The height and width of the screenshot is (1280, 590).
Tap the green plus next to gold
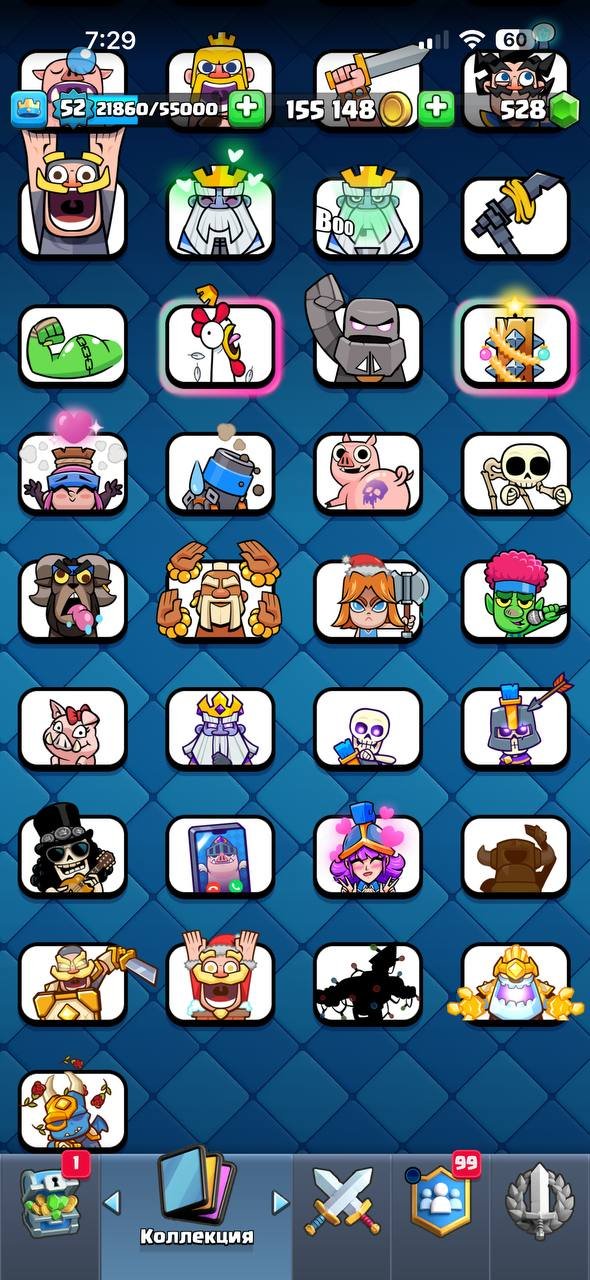pos(436,108)
